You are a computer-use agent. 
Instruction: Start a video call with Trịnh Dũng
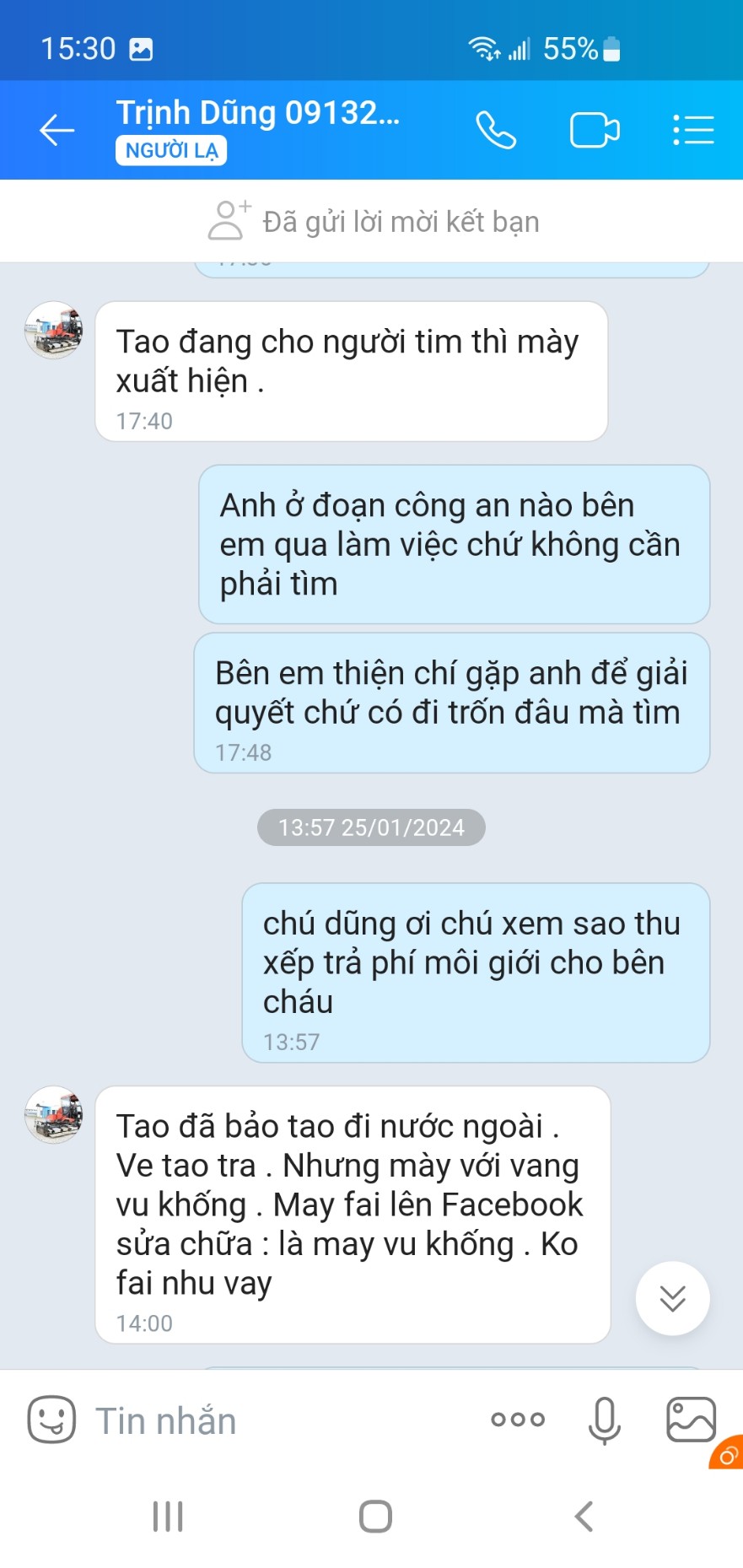[x=595, y=130]
